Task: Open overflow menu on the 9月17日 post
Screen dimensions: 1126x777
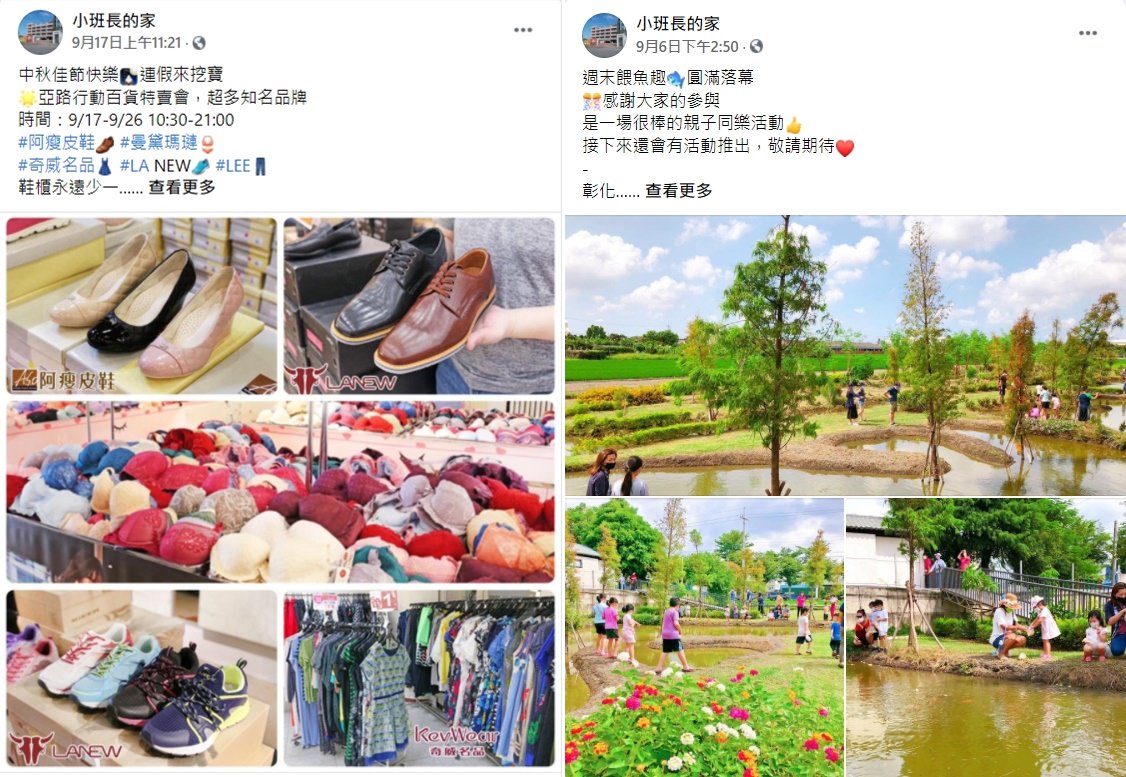Action: [x=523, y=31]
